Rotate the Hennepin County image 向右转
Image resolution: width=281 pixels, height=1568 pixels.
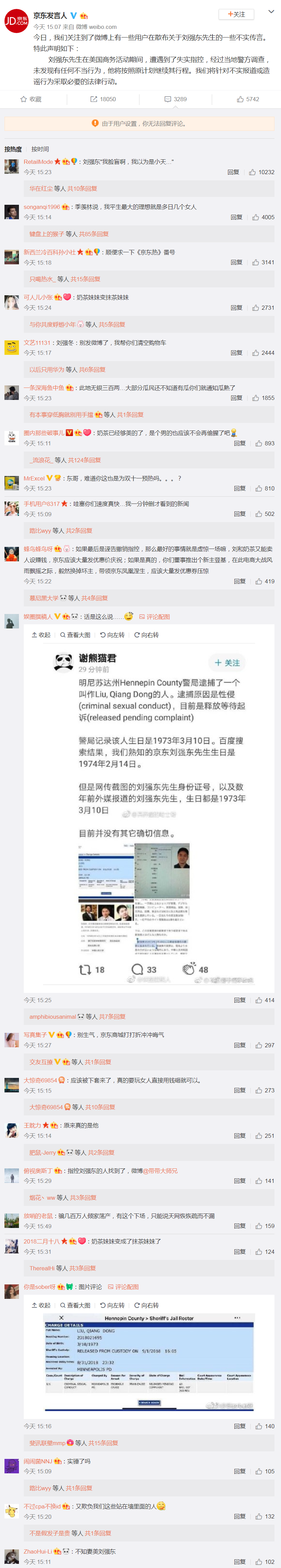click(x=146, y=1305)
